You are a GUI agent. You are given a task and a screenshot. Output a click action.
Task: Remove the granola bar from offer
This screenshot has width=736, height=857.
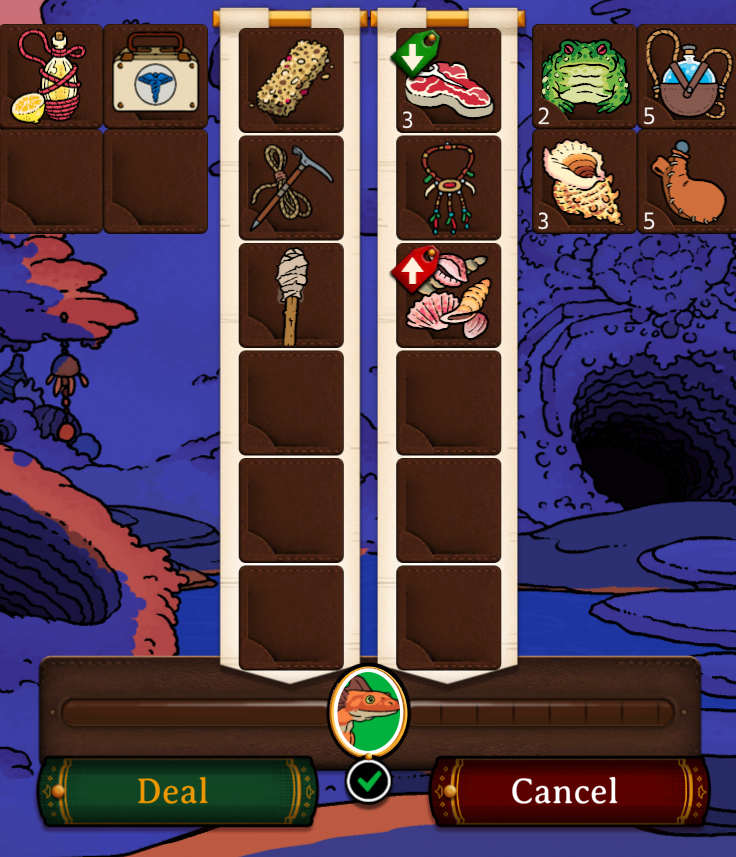pyautogui.click(x=291, y=81)
